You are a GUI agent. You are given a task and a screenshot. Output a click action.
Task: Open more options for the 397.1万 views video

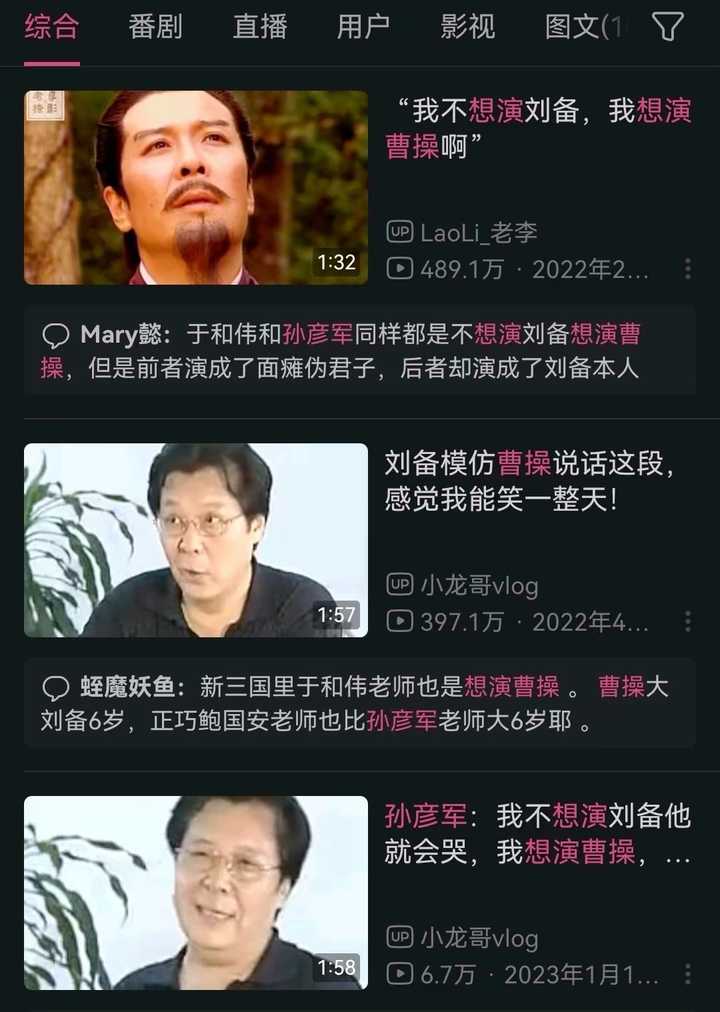tap(687, 622)
